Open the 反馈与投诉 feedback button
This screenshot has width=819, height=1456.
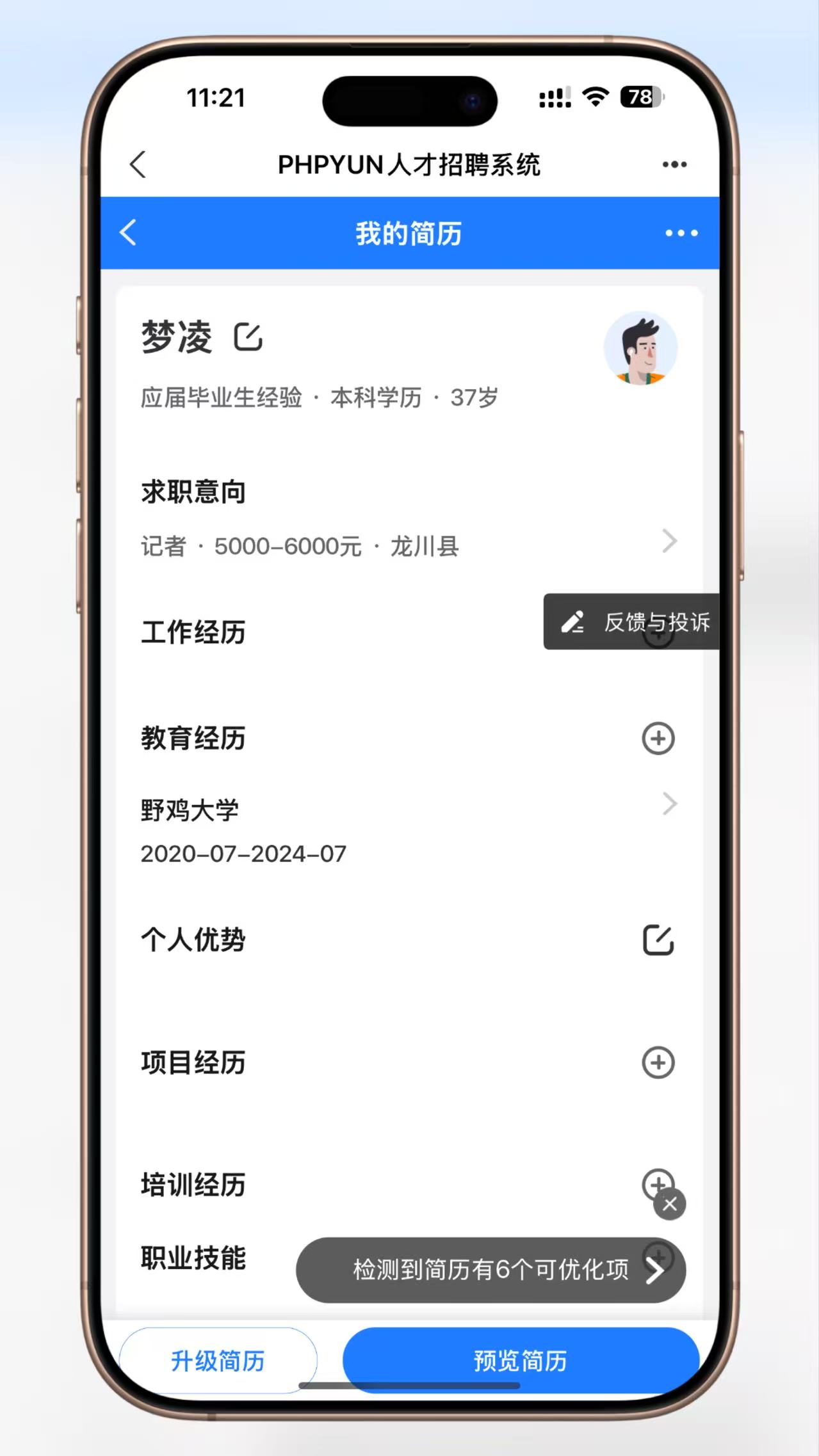point(633,622)
